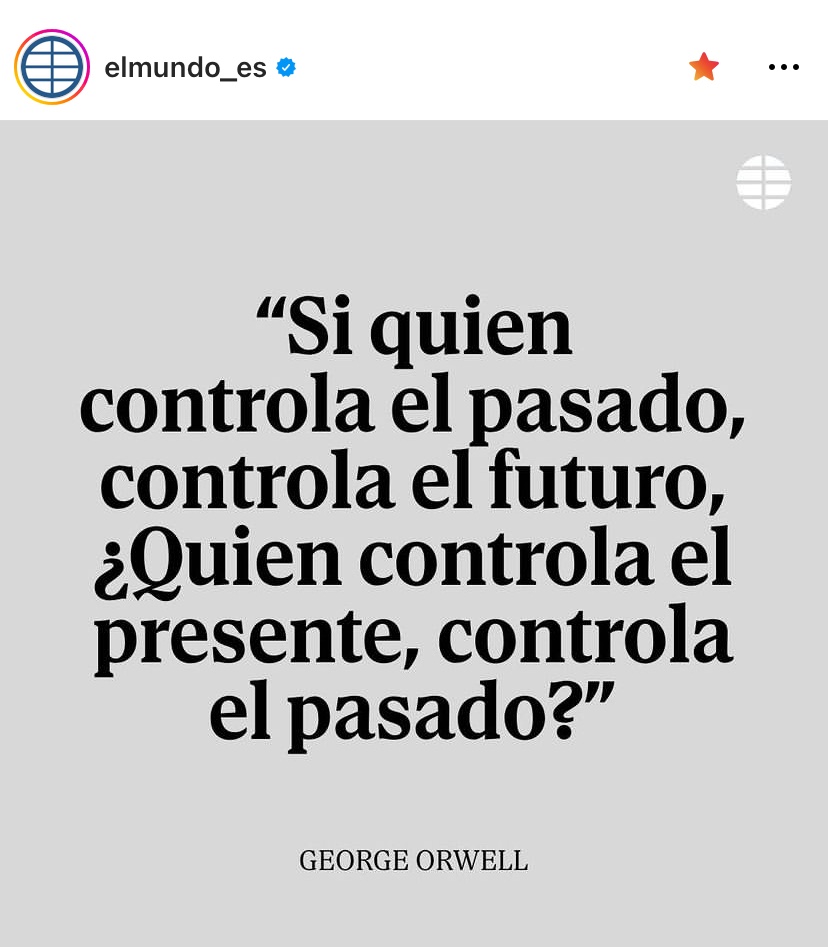Open the post's three-dot options menu
This screenshot has height=947, width=828.
pyautogui.click(x=784, y=67)
